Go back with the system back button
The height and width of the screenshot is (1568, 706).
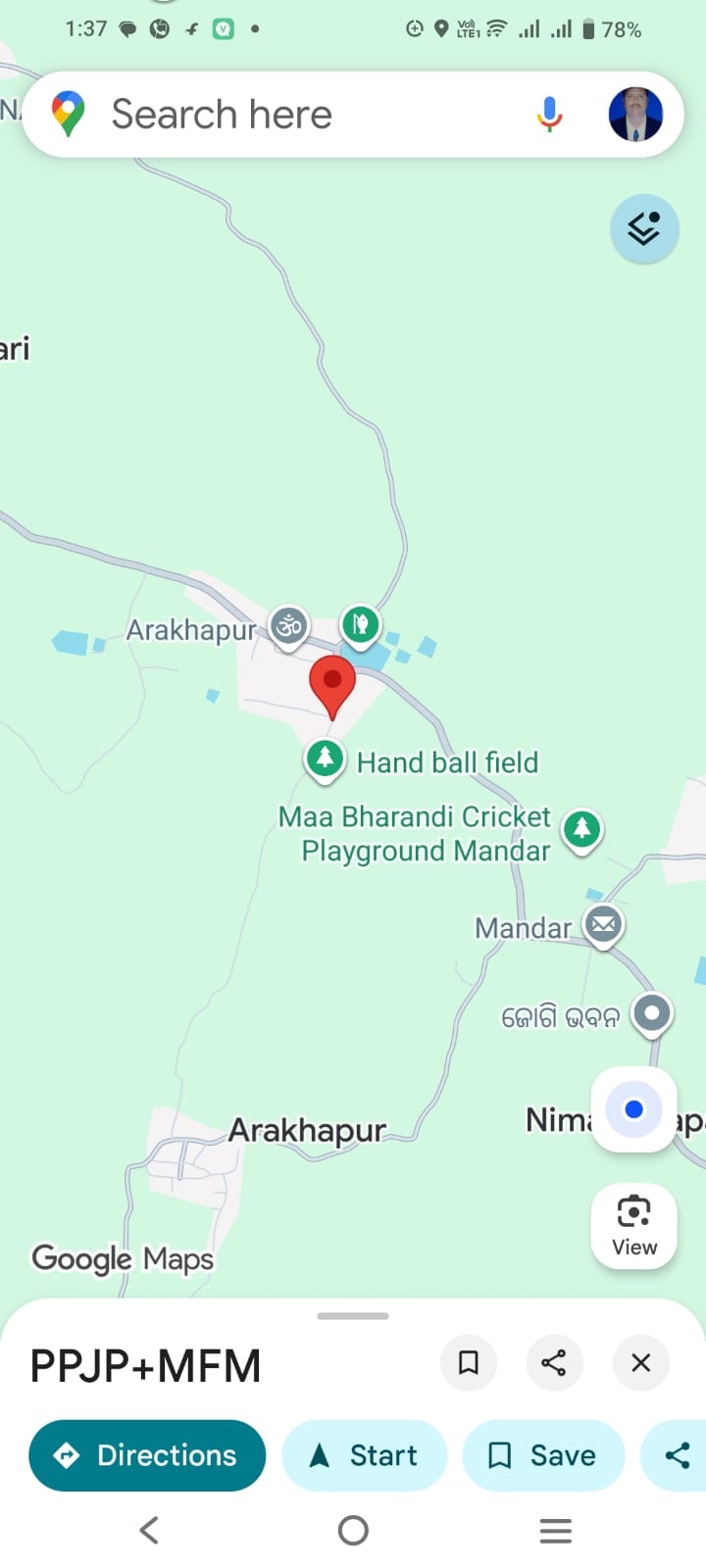[x=149, y=1530]
